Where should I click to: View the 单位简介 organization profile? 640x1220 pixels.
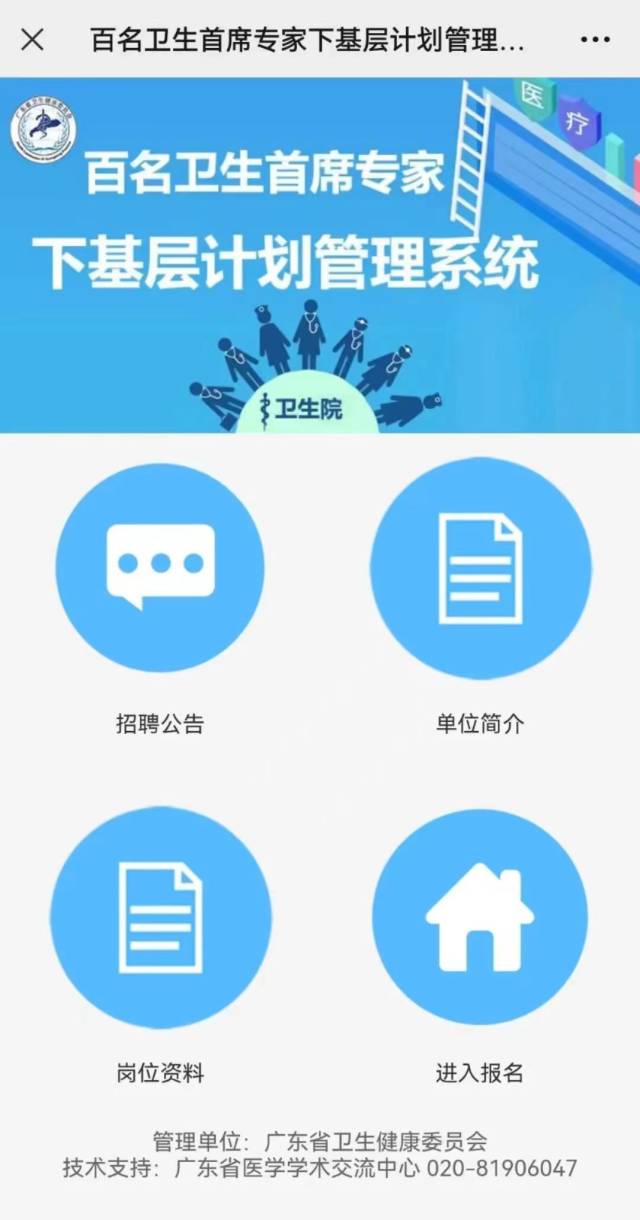coord(480,567)
